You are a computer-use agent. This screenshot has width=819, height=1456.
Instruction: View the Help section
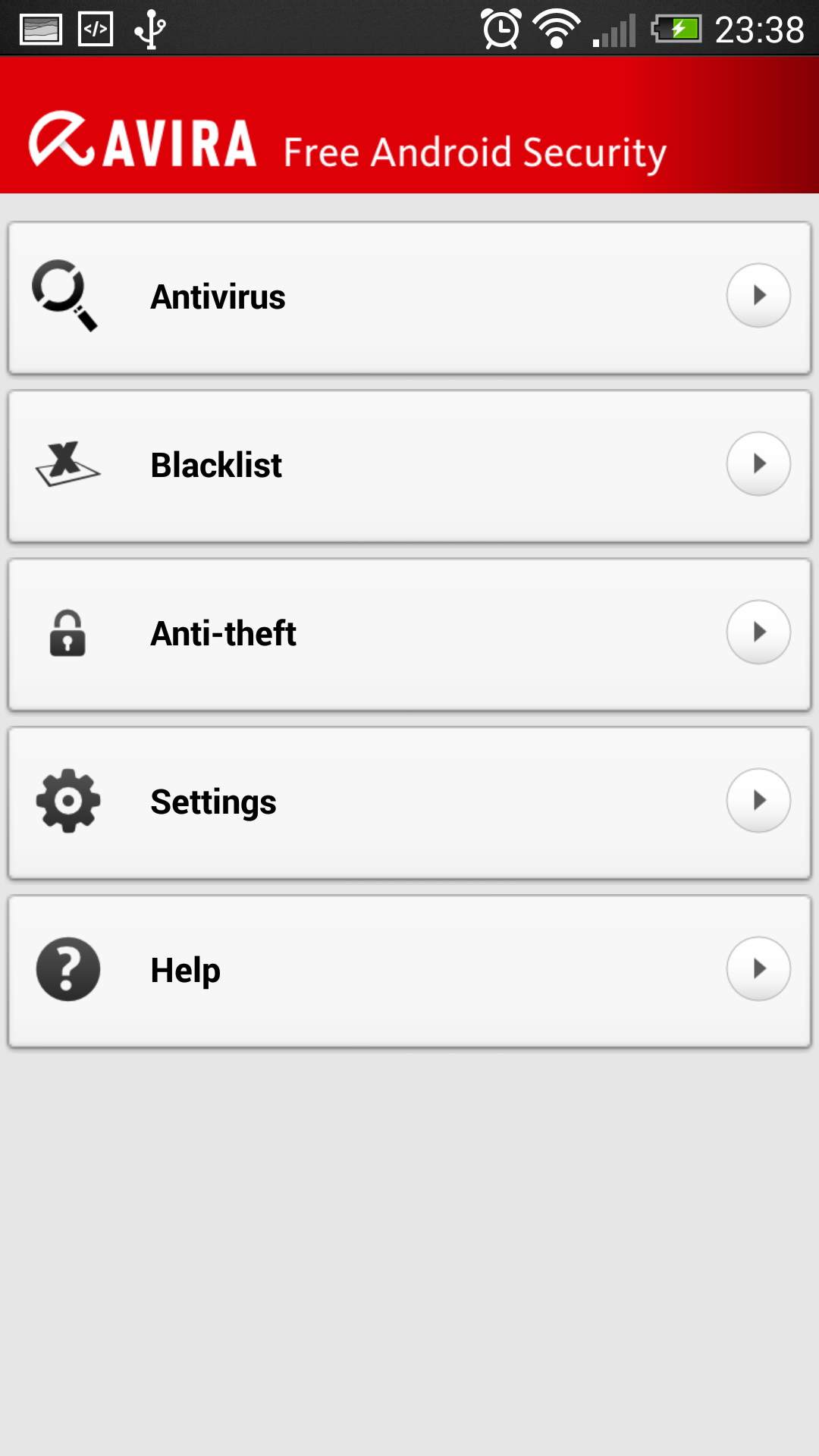pyautogui.click(x=409, y=971)
